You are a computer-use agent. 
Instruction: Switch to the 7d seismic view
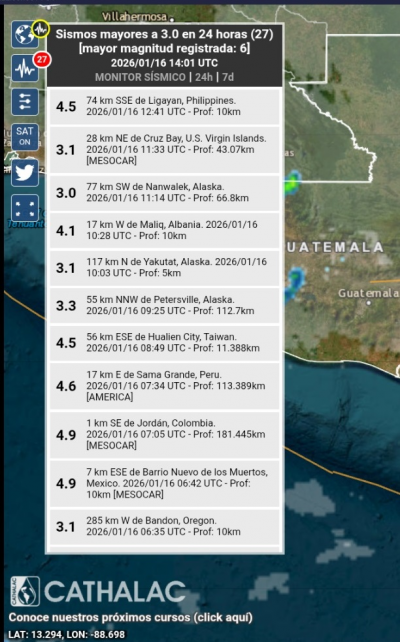228,77
